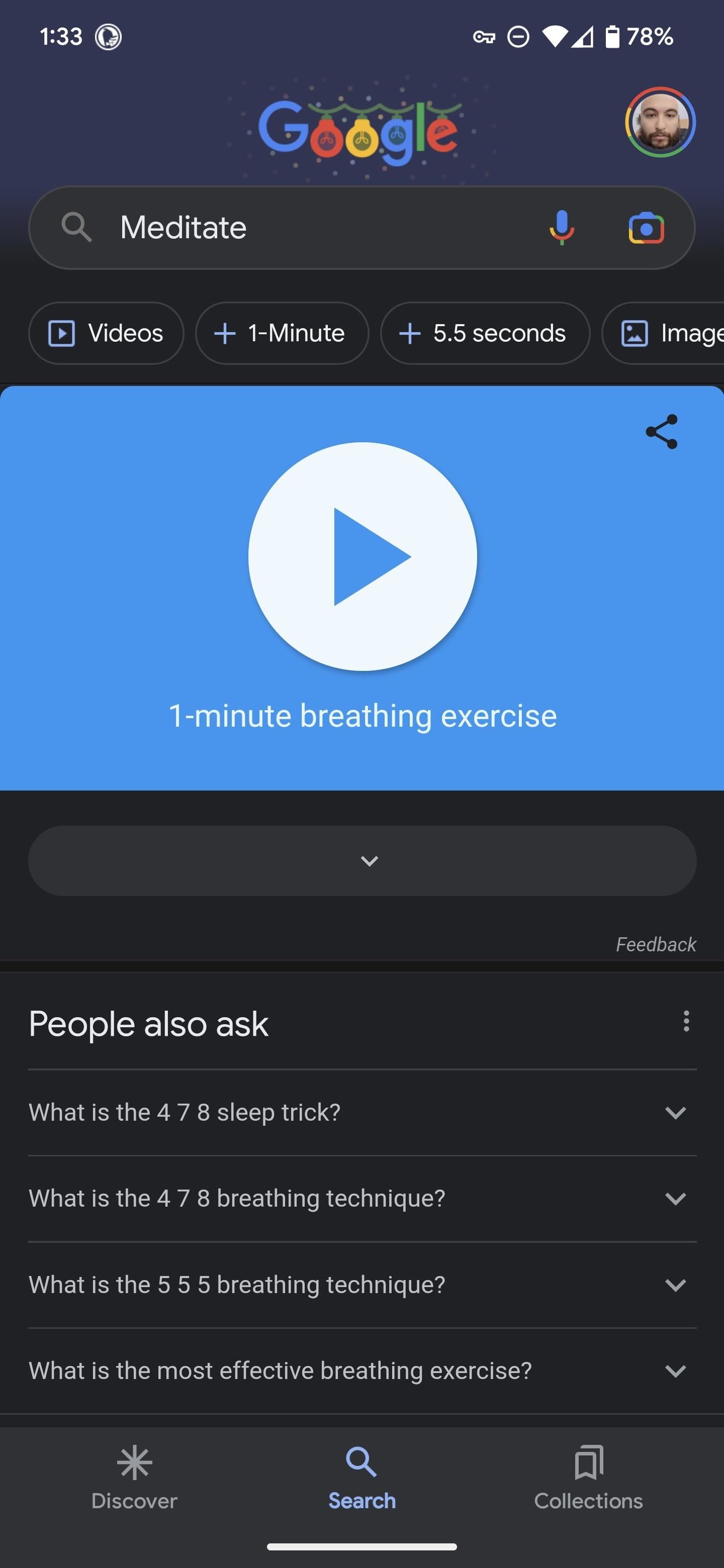This screenshot has width=724, height=1568.
Task: Expand "What is the 4 7 8 breathing technique?"
Action: [x=363, y=1199]
